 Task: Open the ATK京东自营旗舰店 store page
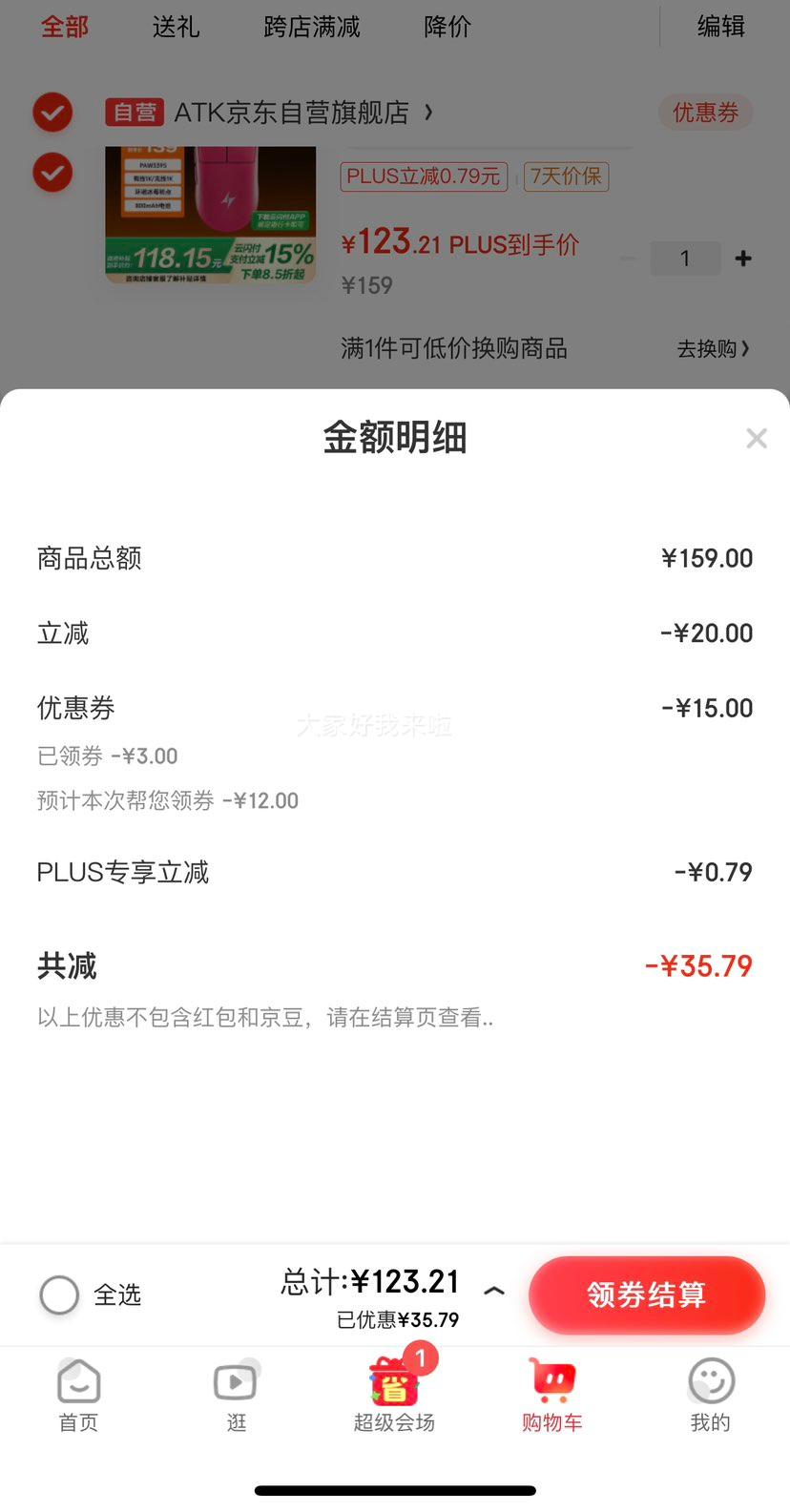[x=292, y=113]
